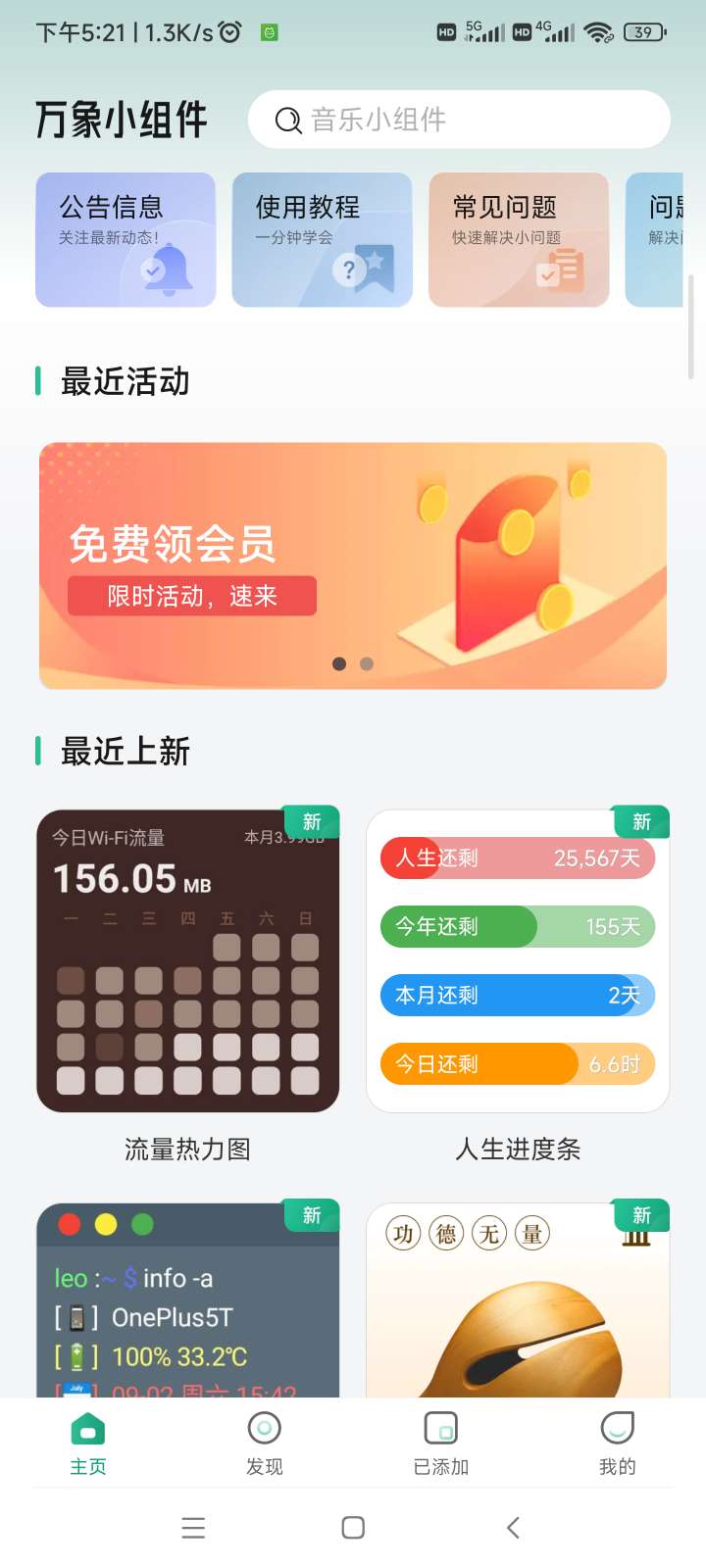
Task: Switch to the 发现 tab
Action: click(265, 1443)
